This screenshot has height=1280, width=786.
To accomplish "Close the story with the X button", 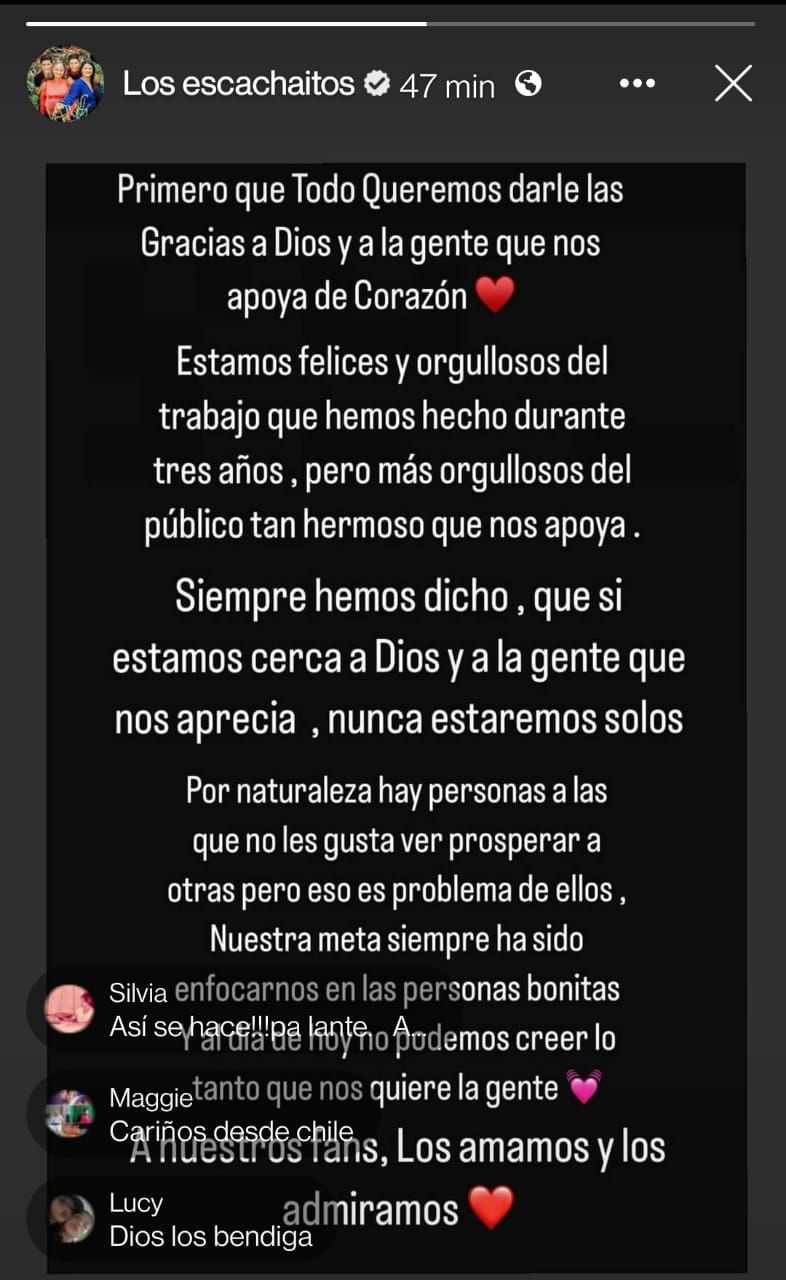I will (x=733, y=84).
